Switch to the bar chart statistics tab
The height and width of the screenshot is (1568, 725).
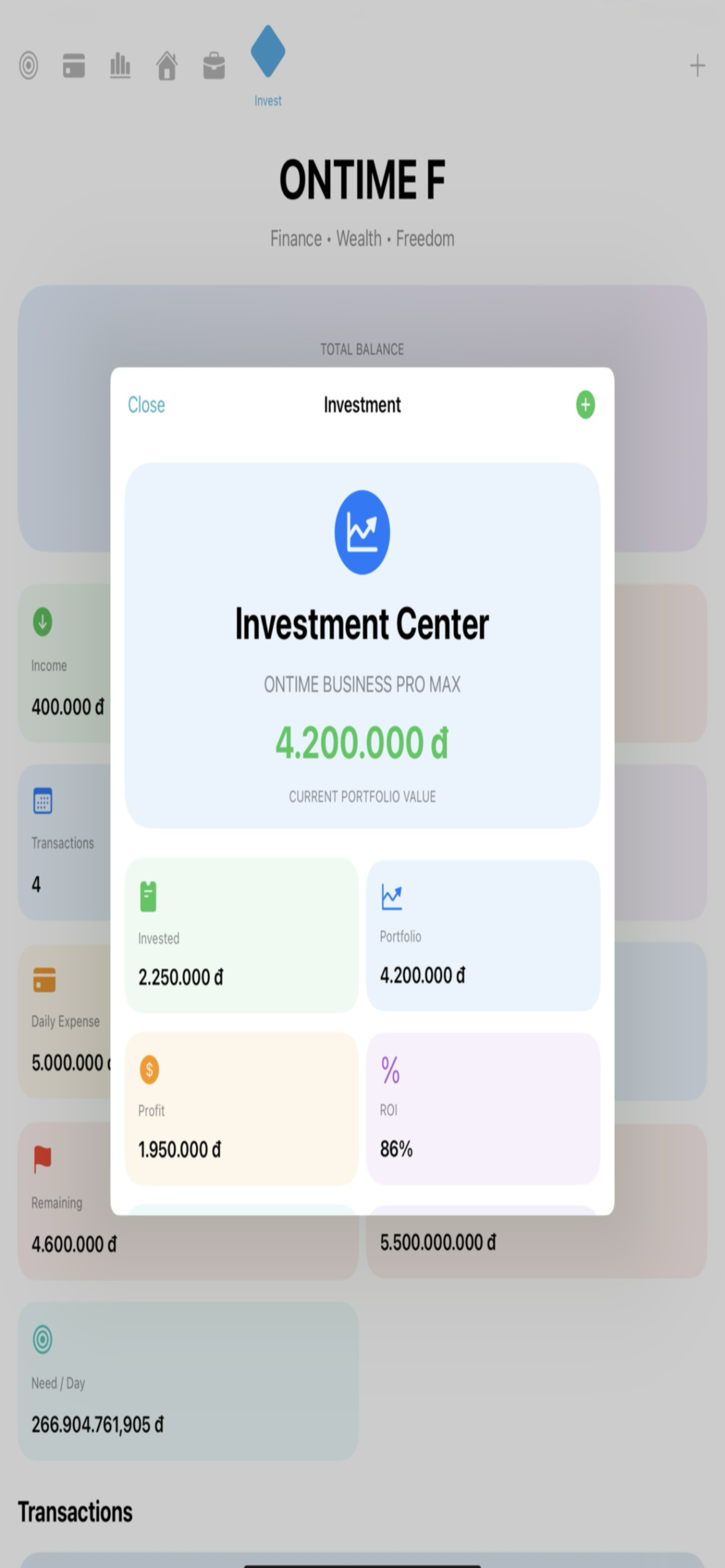point(120,66)
